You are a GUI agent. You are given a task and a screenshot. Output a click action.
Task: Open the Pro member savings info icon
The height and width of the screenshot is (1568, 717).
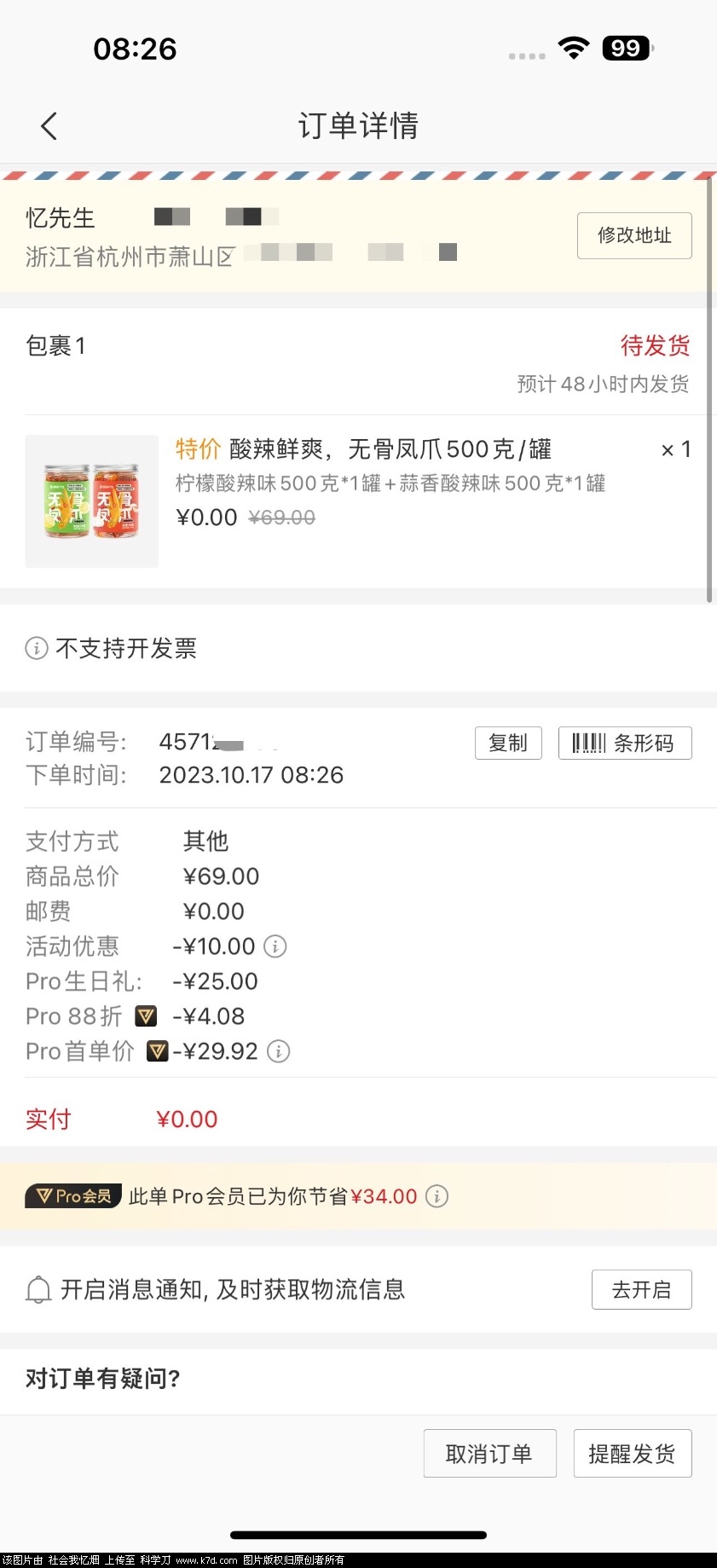[x=437, y=1196]
